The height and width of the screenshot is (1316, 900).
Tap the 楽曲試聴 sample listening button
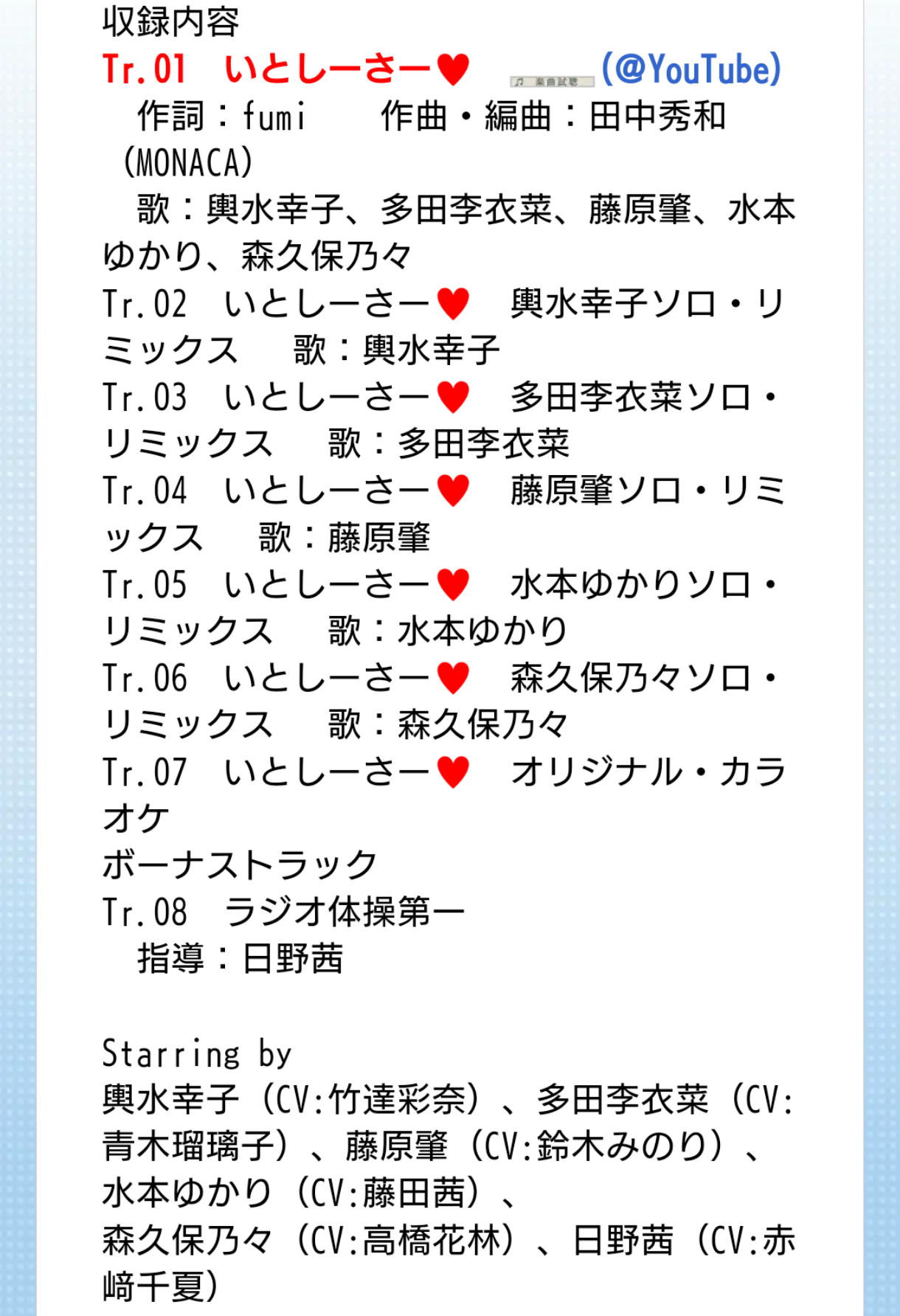[551, 82]
